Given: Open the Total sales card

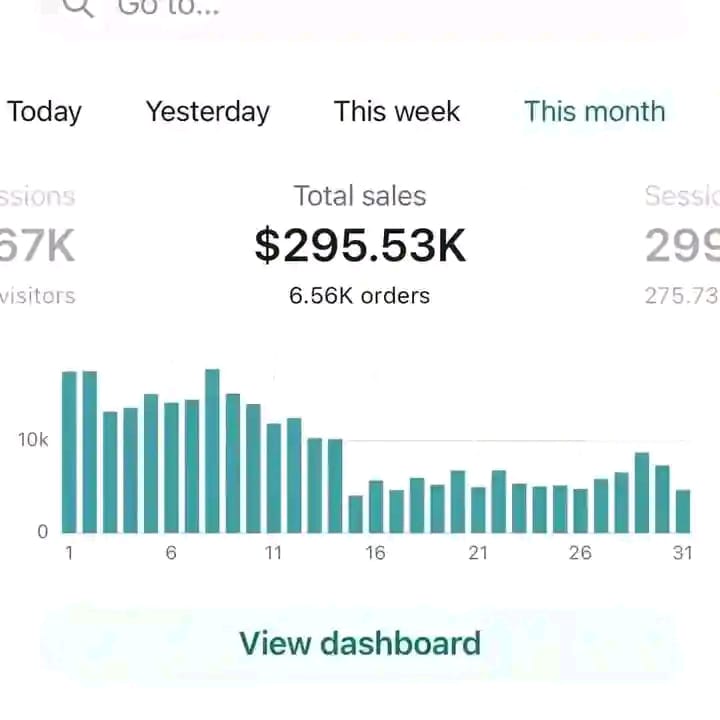Looking at the screenshot, I should click(360, 245).
